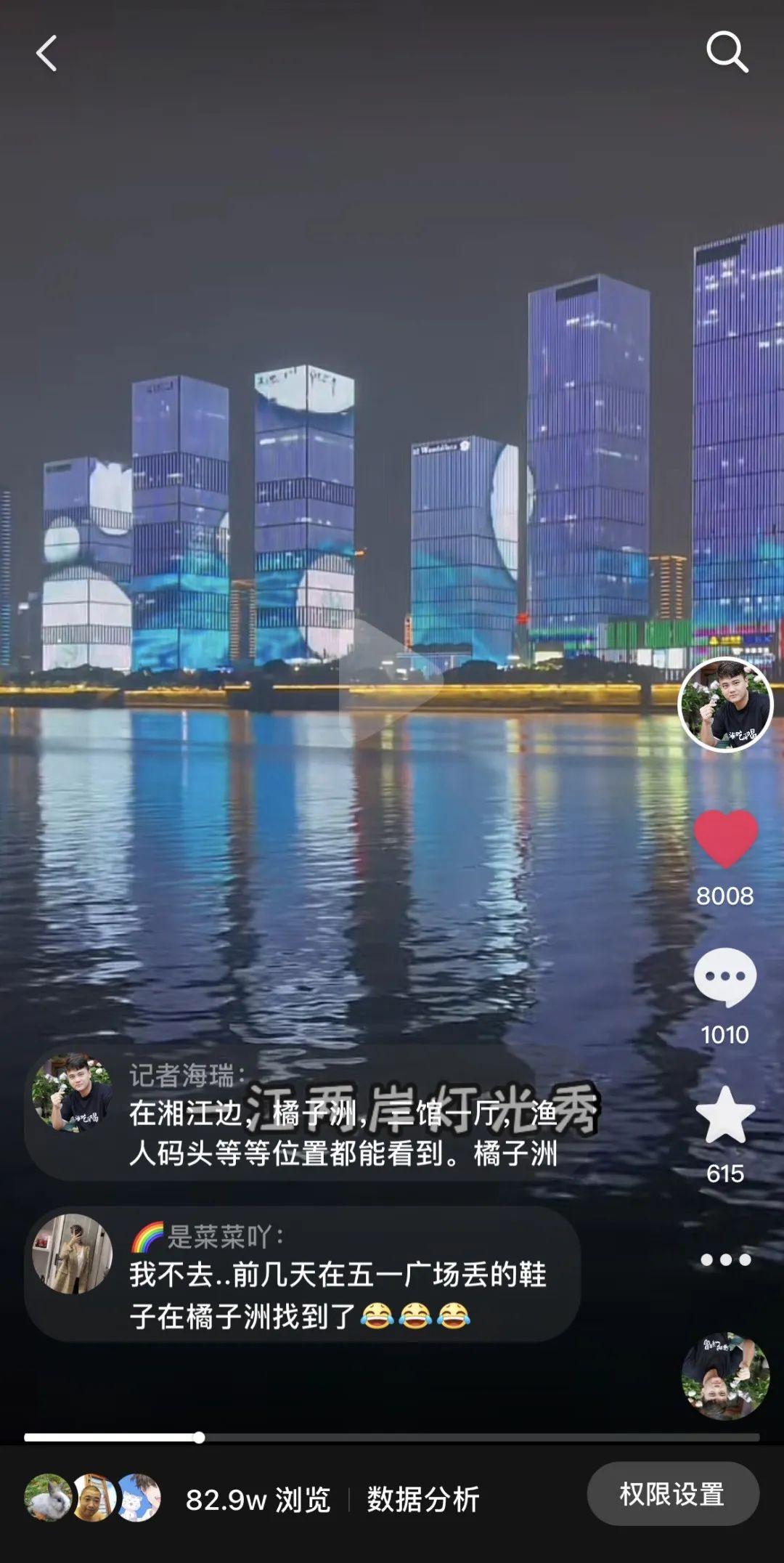
Task: Tap 是菜菜吖's commenter avatar
Action: coord(73,1254)
